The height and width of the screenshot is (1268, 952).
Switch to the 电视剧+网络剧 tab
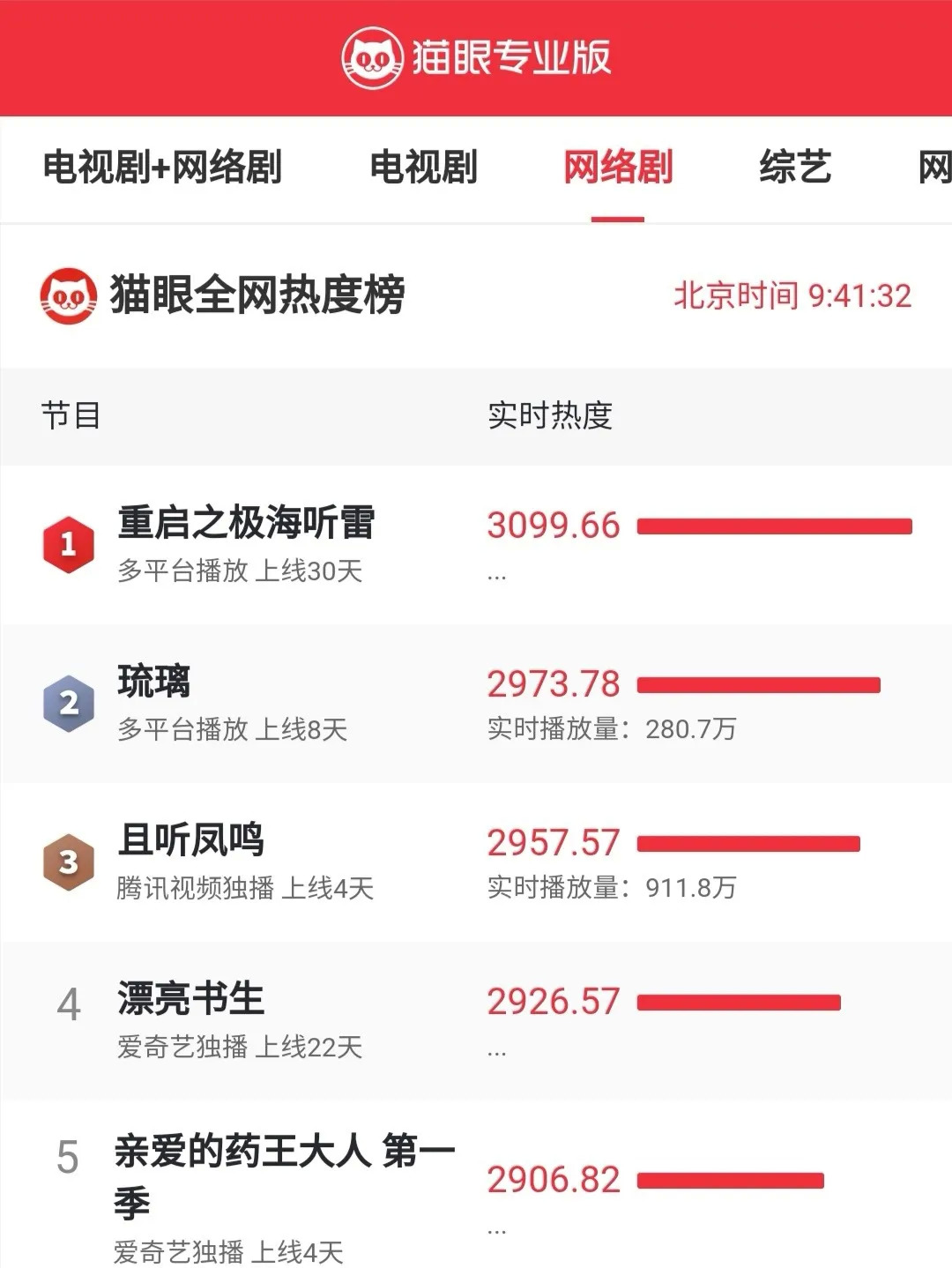(x=162, y=168)
